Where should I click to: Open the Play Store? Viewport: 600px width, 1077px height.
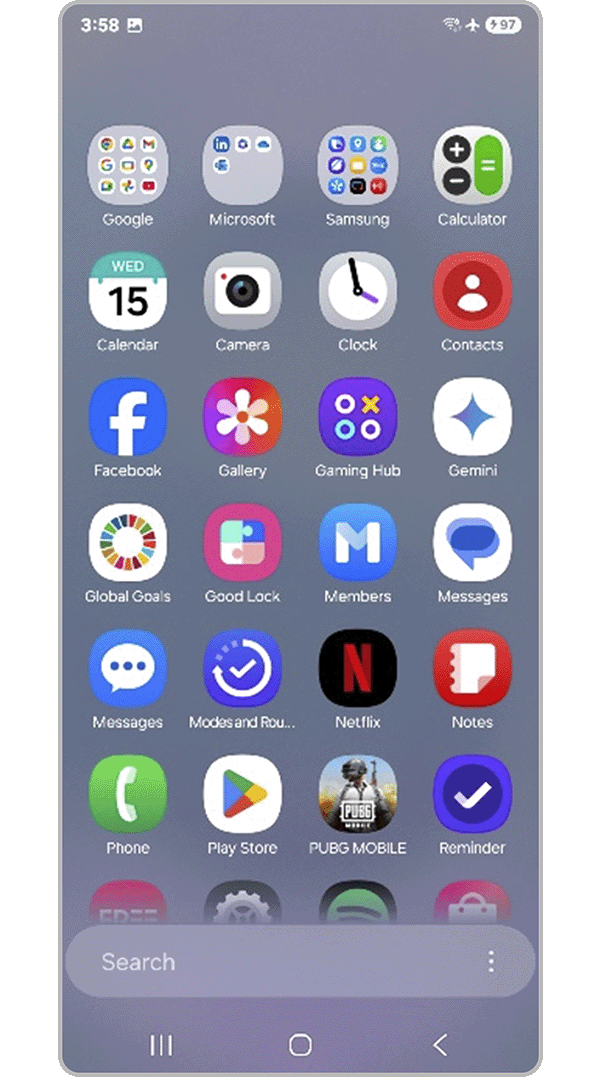(242, 795)
